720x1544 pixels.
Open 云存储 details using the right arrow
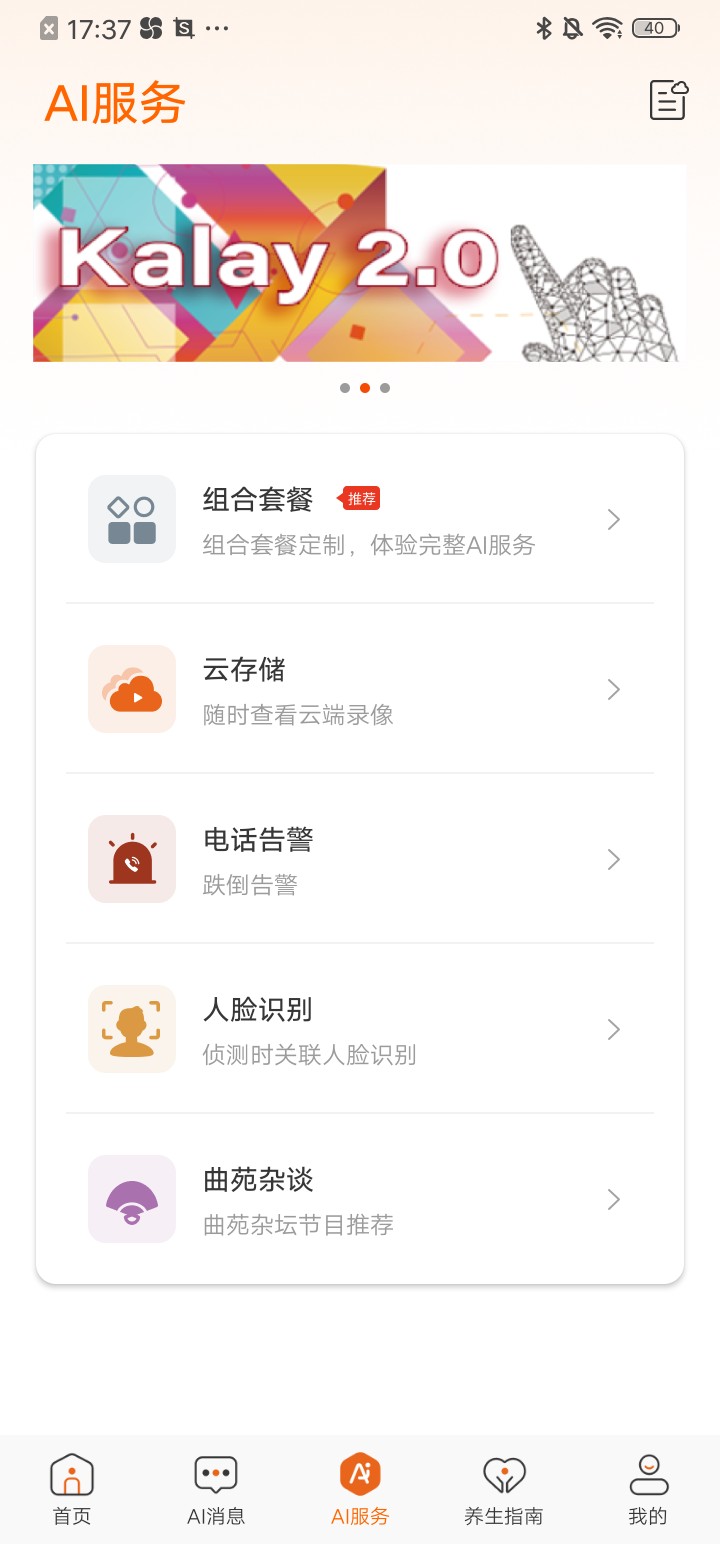(x=613, y=688)
